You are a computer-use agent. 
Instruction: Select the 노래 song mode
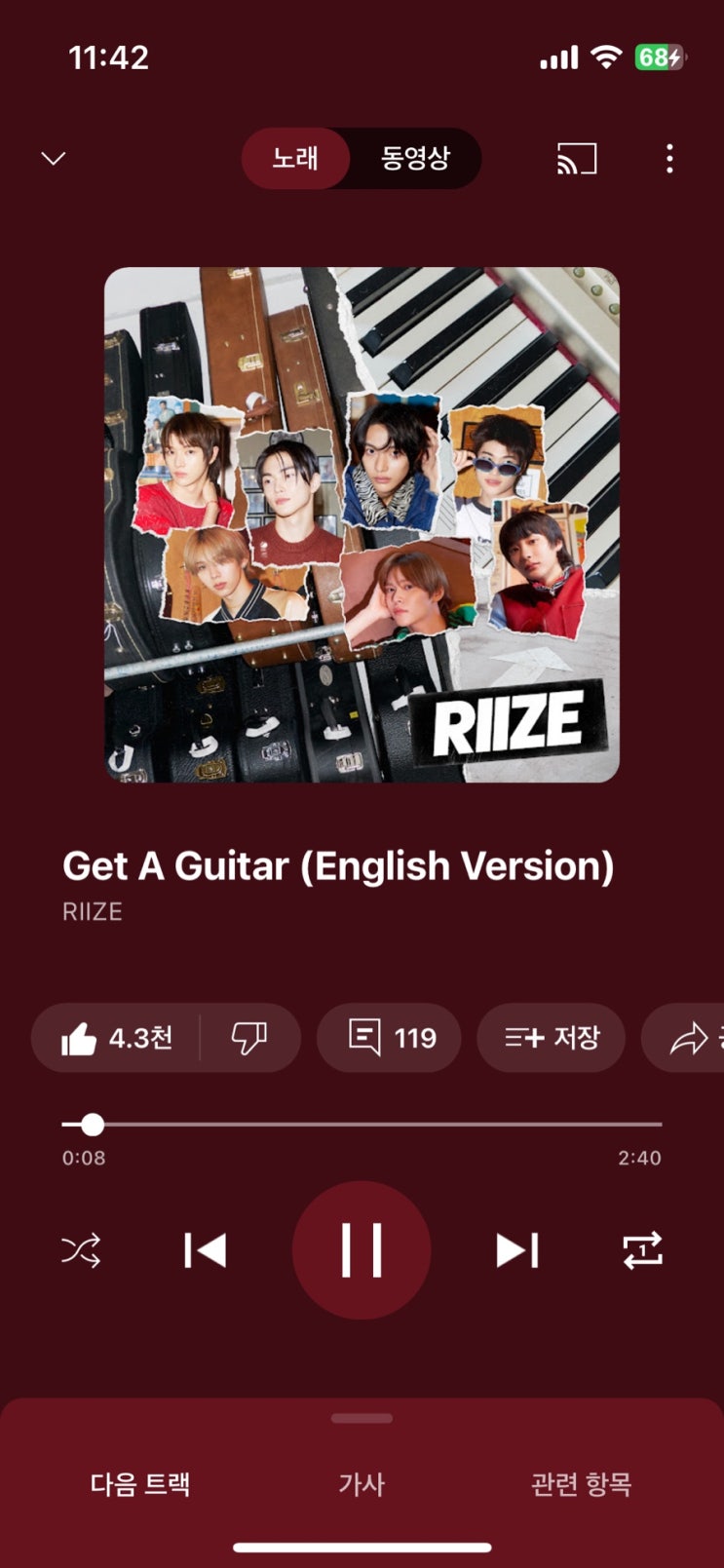pyautogui.click(x=295, y=158)
